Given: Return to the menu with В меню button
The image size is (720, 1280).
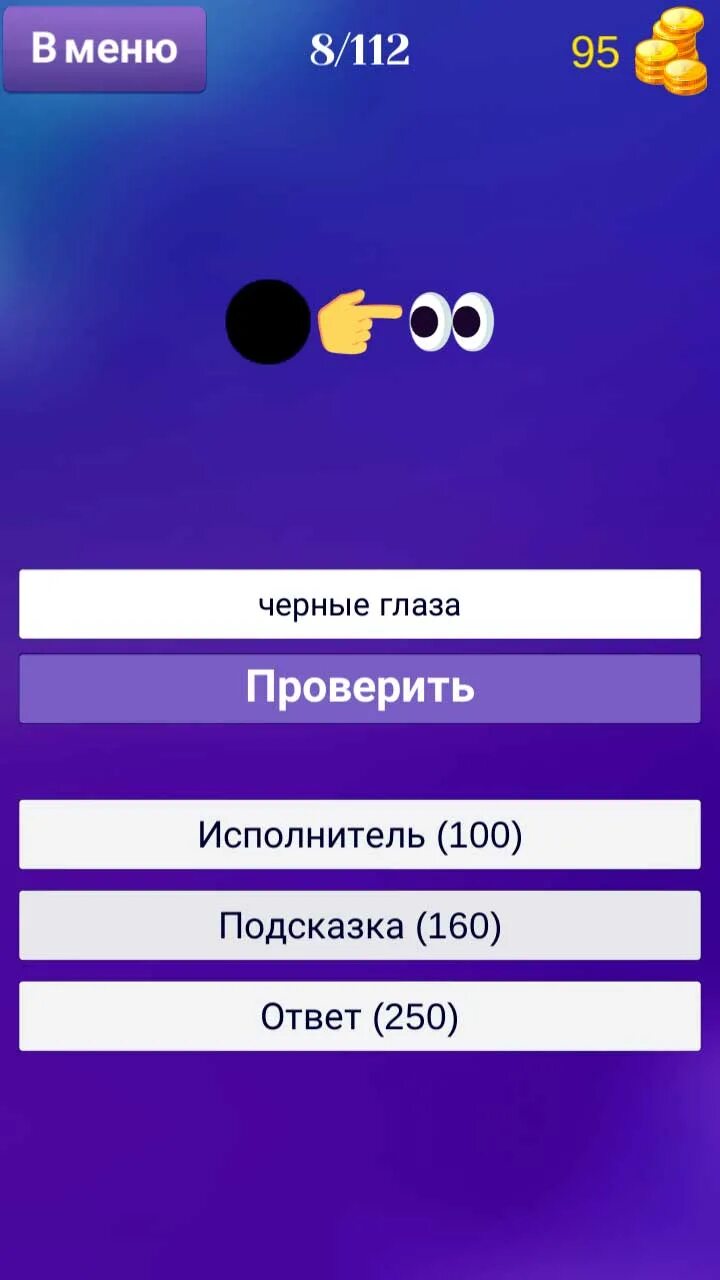Looking at the screenshot, I should (x=105, y=49).
